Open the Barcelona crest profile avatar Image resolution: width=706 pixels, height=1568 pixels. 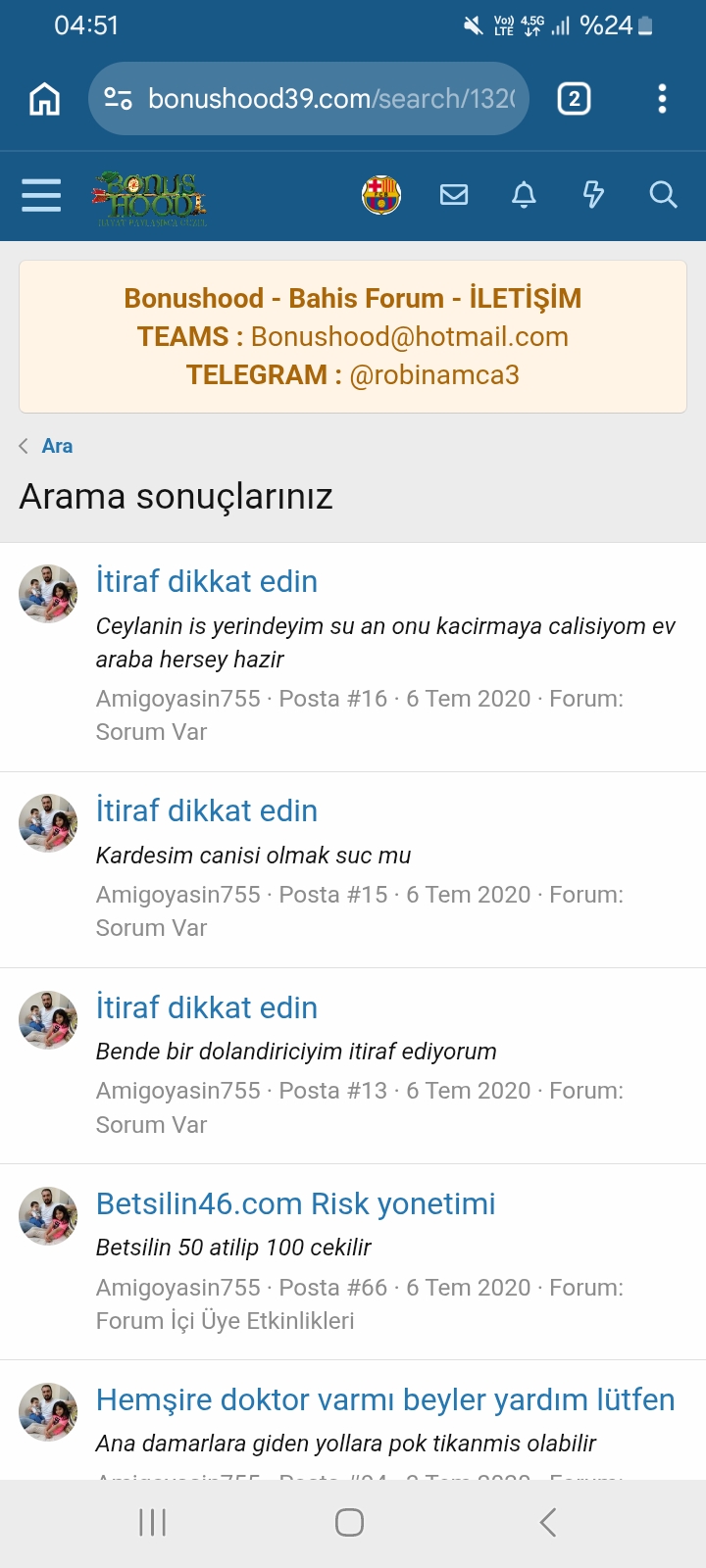click(381, 195)
